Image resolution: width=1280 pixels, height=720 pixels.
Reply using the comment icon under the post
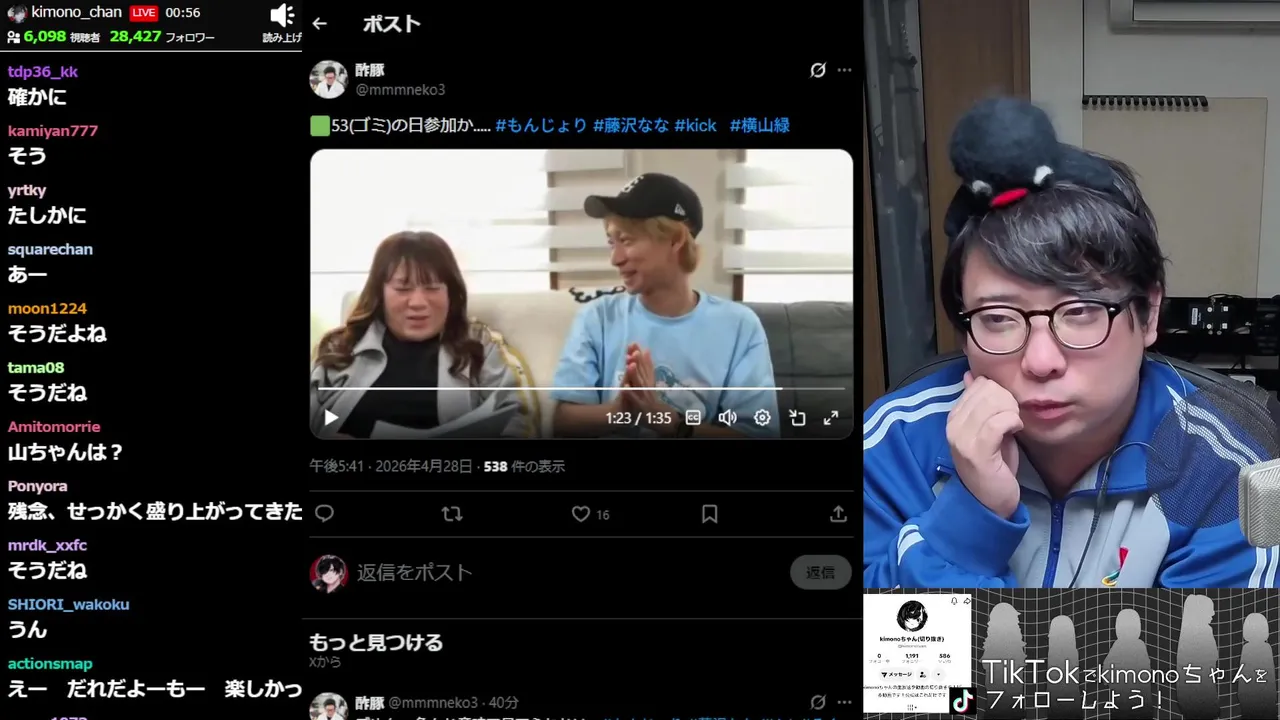(x=324, y=514)
